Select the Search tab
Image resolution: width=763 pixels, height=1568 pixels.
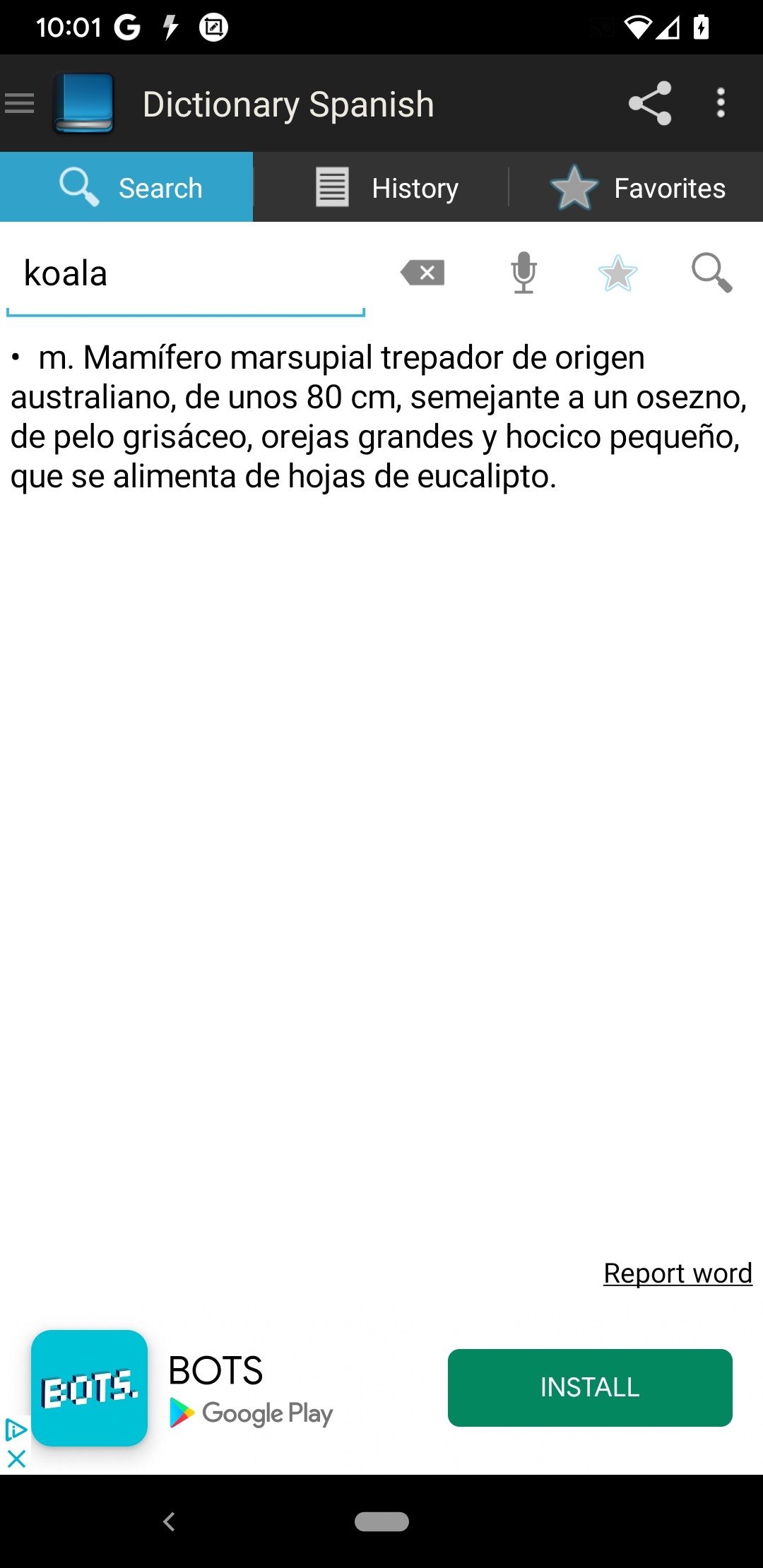[x=126, y=187]
